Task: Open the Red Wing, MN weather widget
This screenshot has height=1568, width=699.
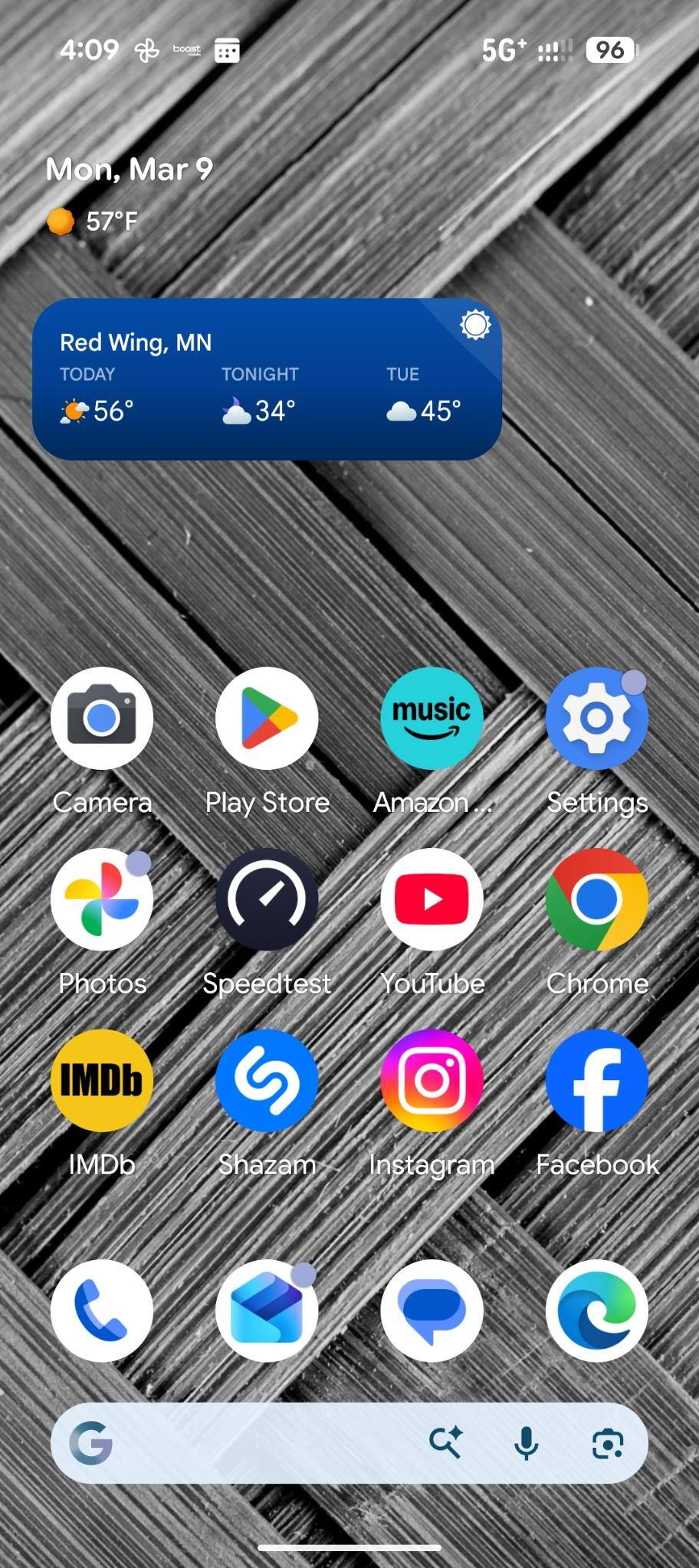Action: tap(267, 379)
